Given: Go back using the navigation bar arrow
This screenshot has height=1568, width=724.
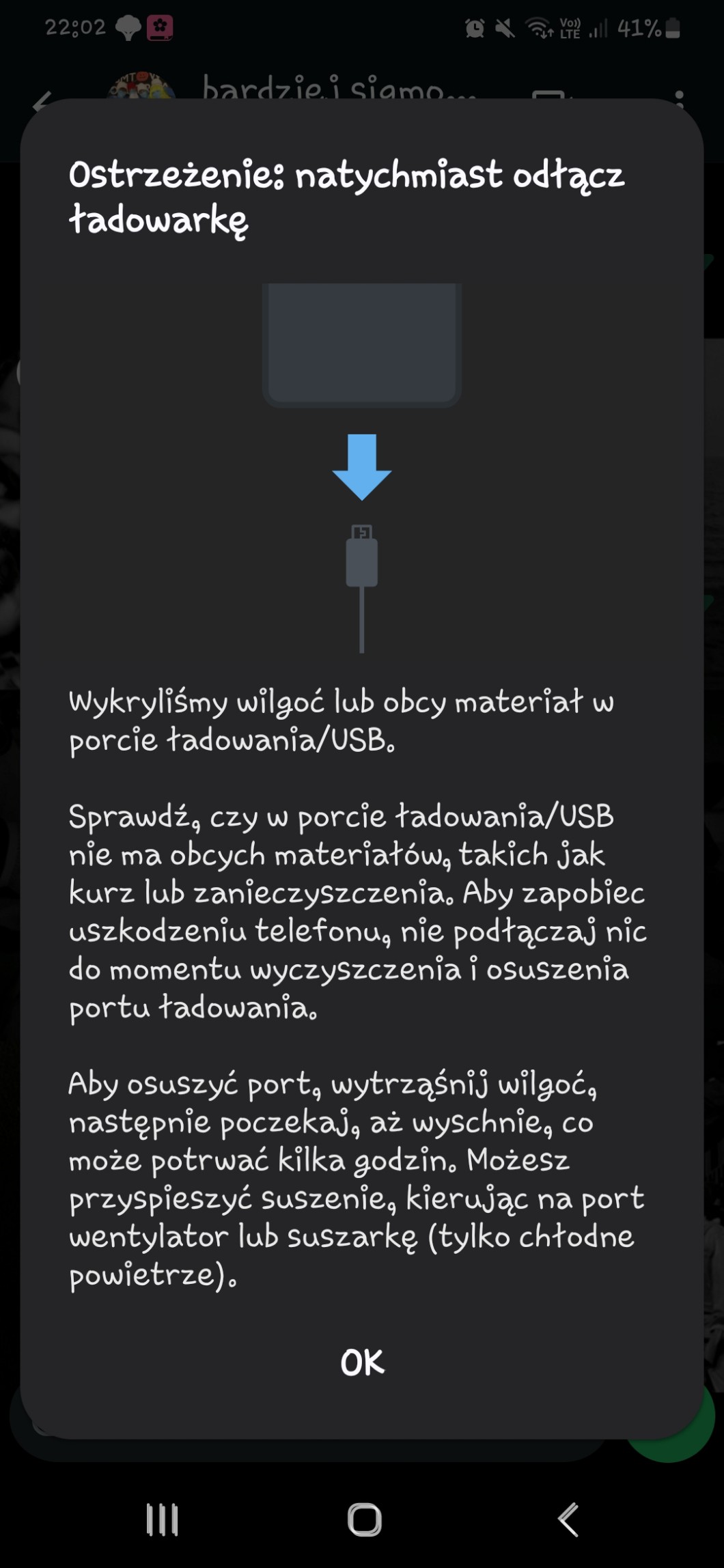Looking at the screenshot, I should [568, 1520].
